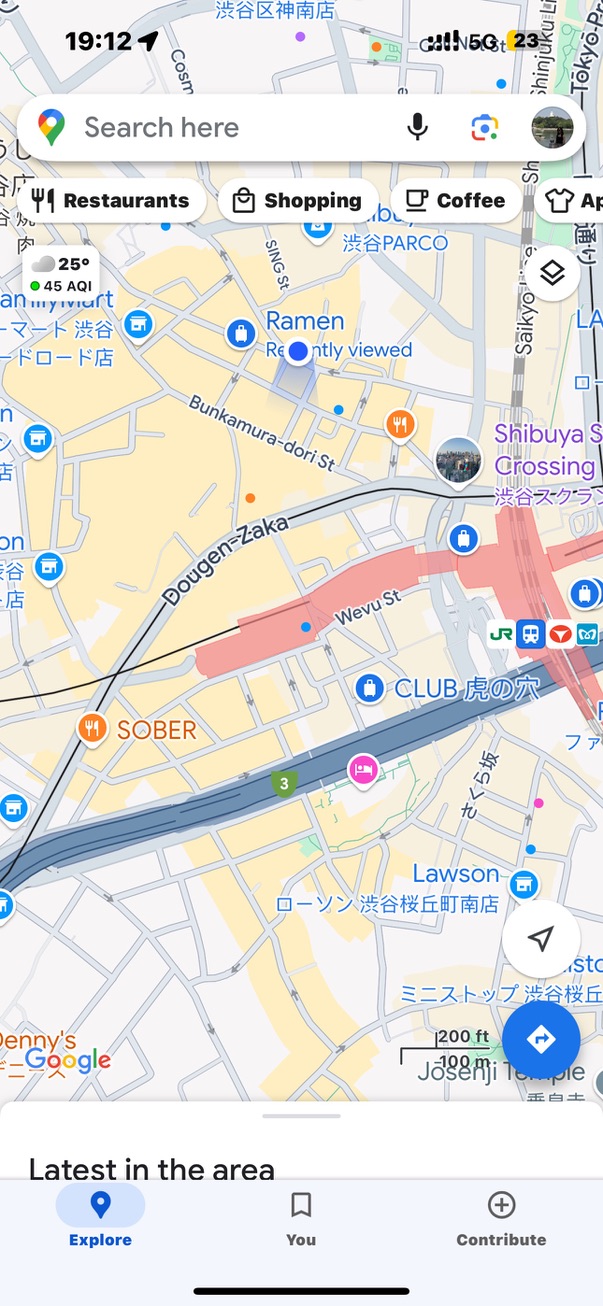Open the Shibuya Scramble Crossing photo pin
603x1306 pixels.
(x=459, y=460)
